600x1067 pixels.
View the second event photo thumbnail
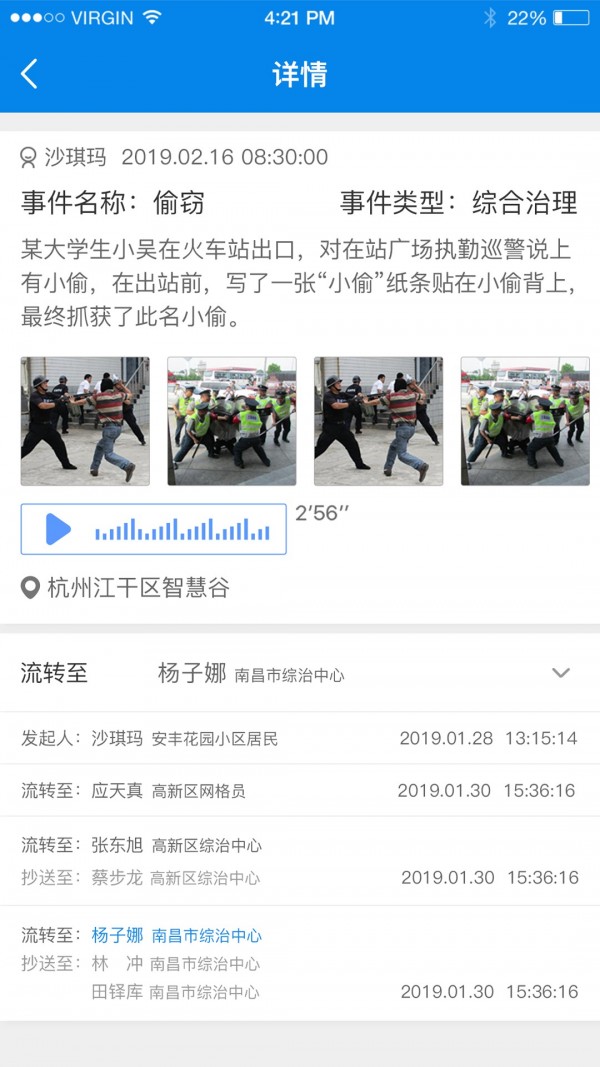(x=232, y=421)
